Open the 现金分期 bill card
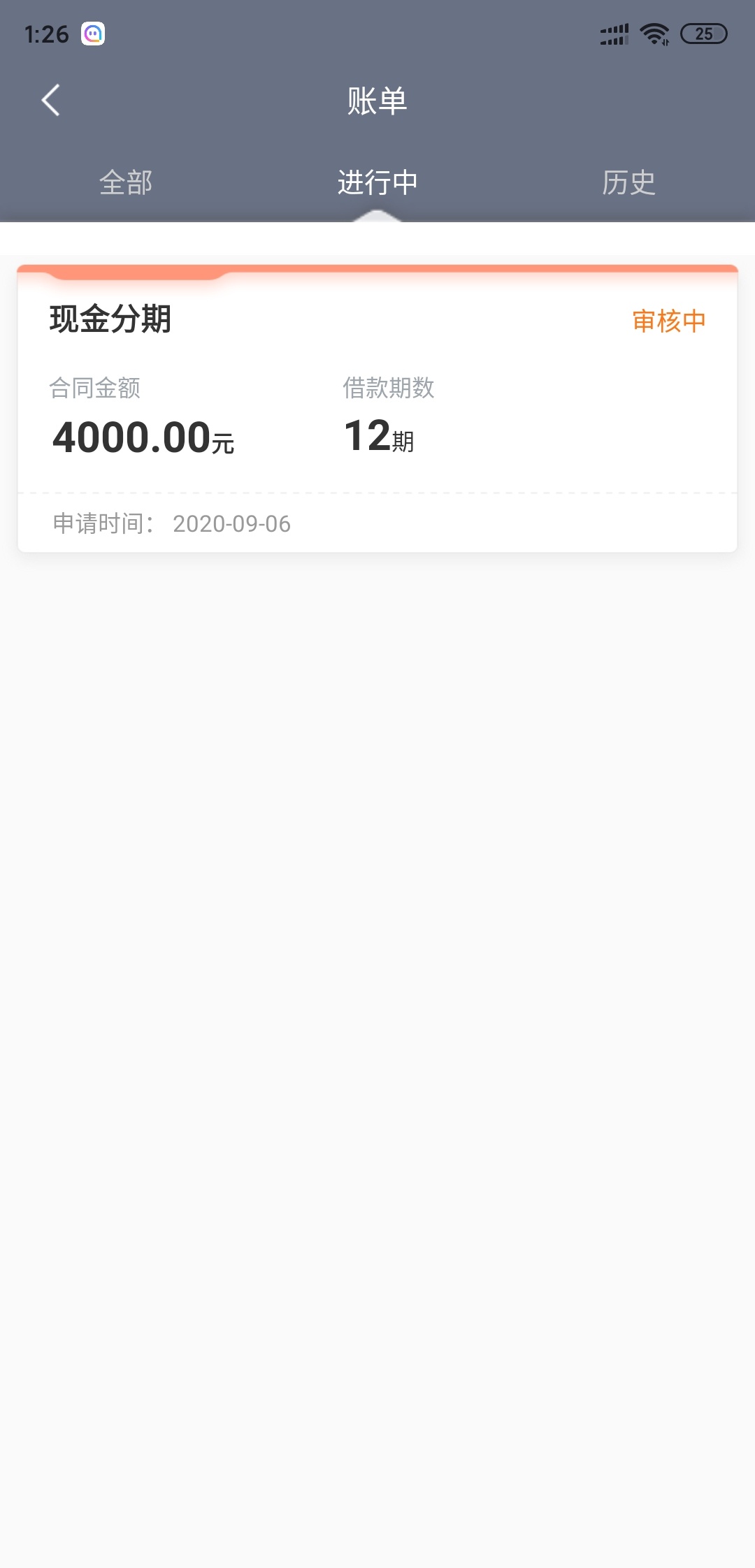Screen dimensions: 755x1568 pos(377,409)
